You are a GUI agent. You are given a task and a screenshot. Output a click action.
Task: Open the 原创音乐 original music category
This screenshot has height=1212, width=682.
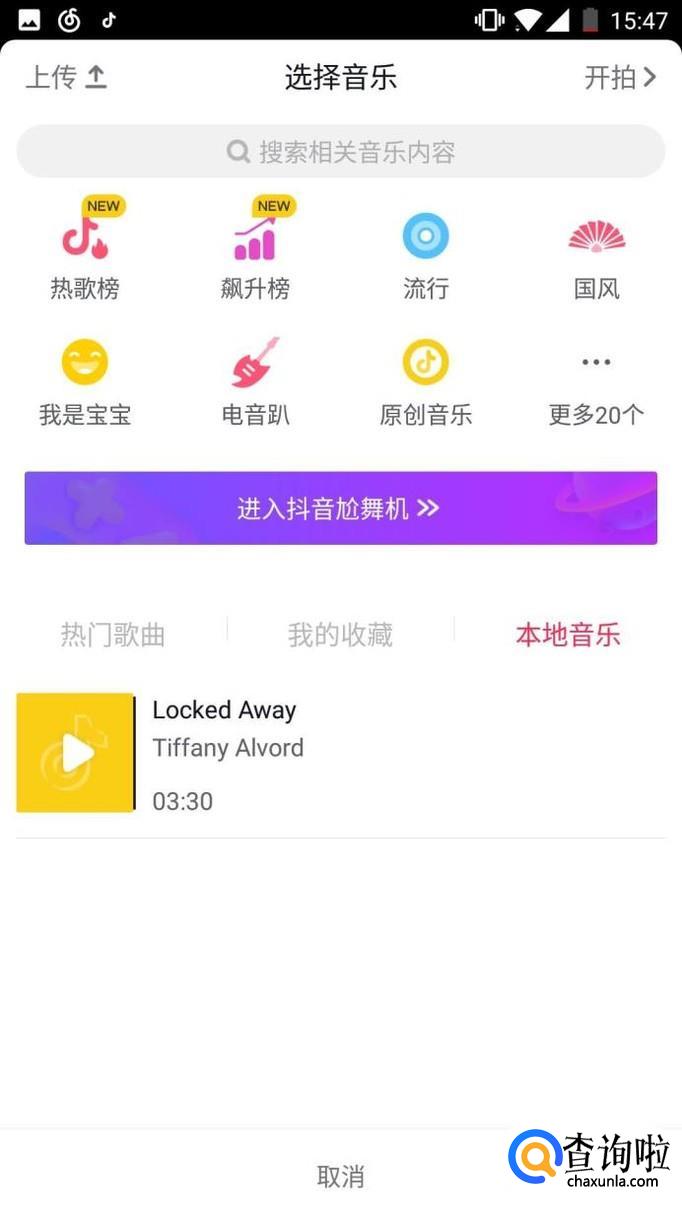426,379
